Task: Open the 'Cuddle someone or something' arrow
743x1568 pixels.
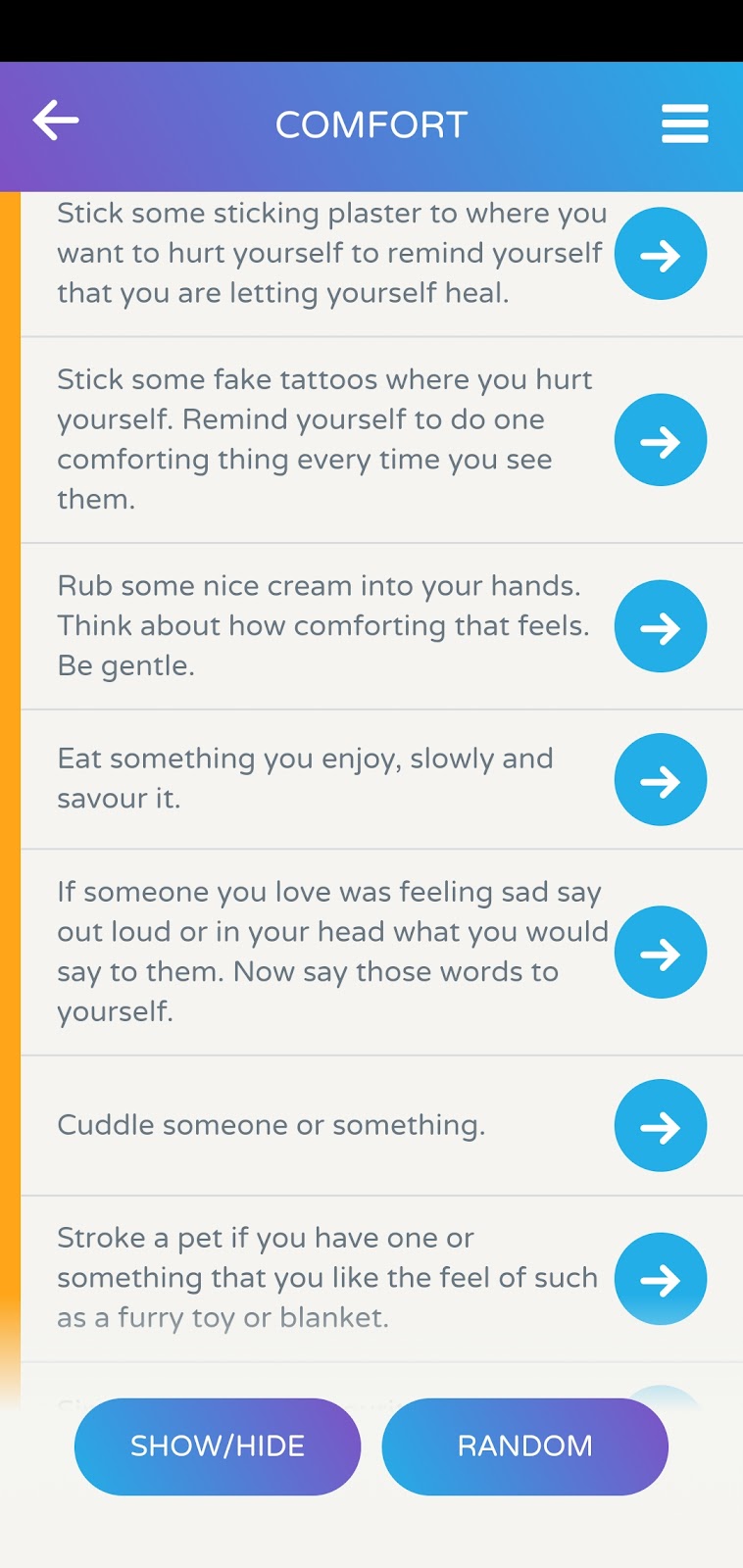Action: coord(661,1126)
